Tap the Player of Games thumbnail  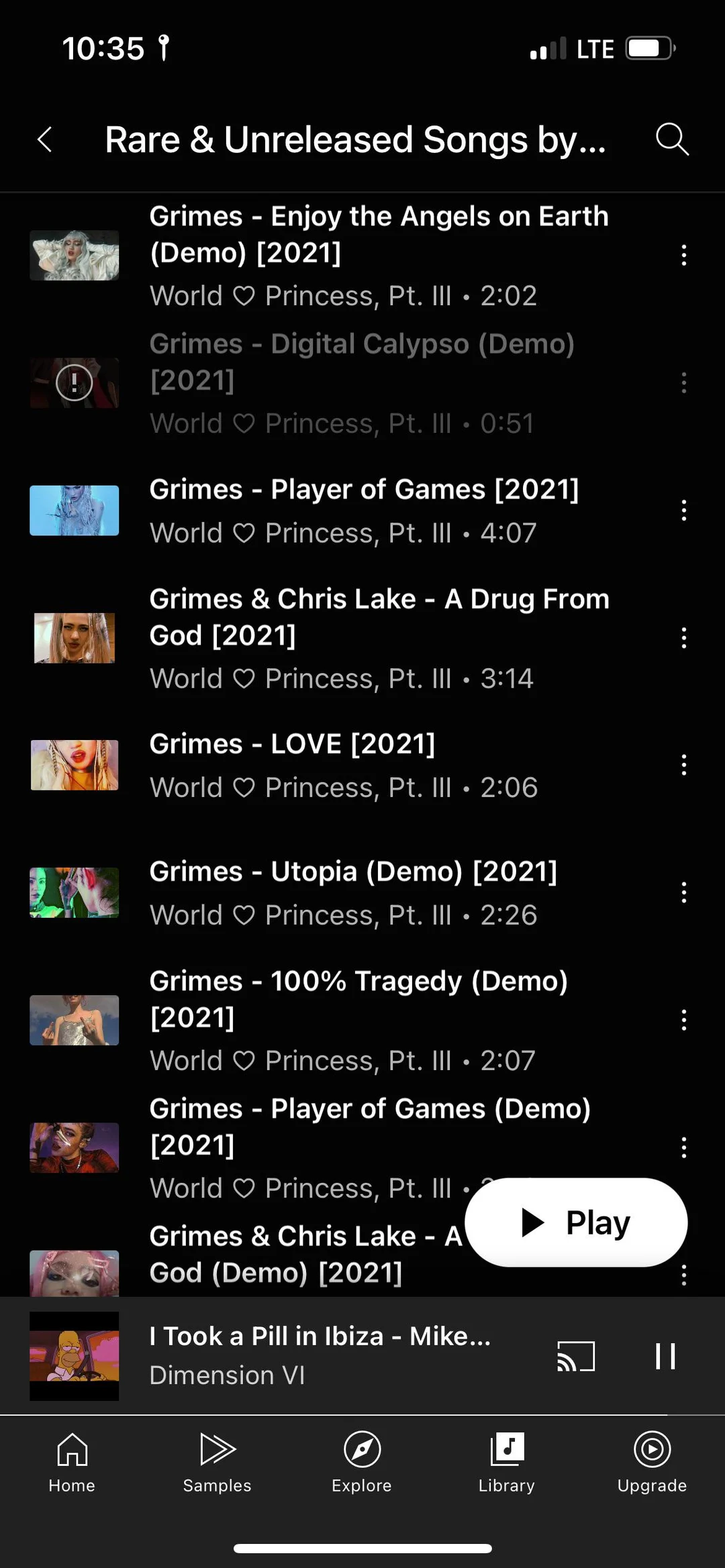pos(74,511)
